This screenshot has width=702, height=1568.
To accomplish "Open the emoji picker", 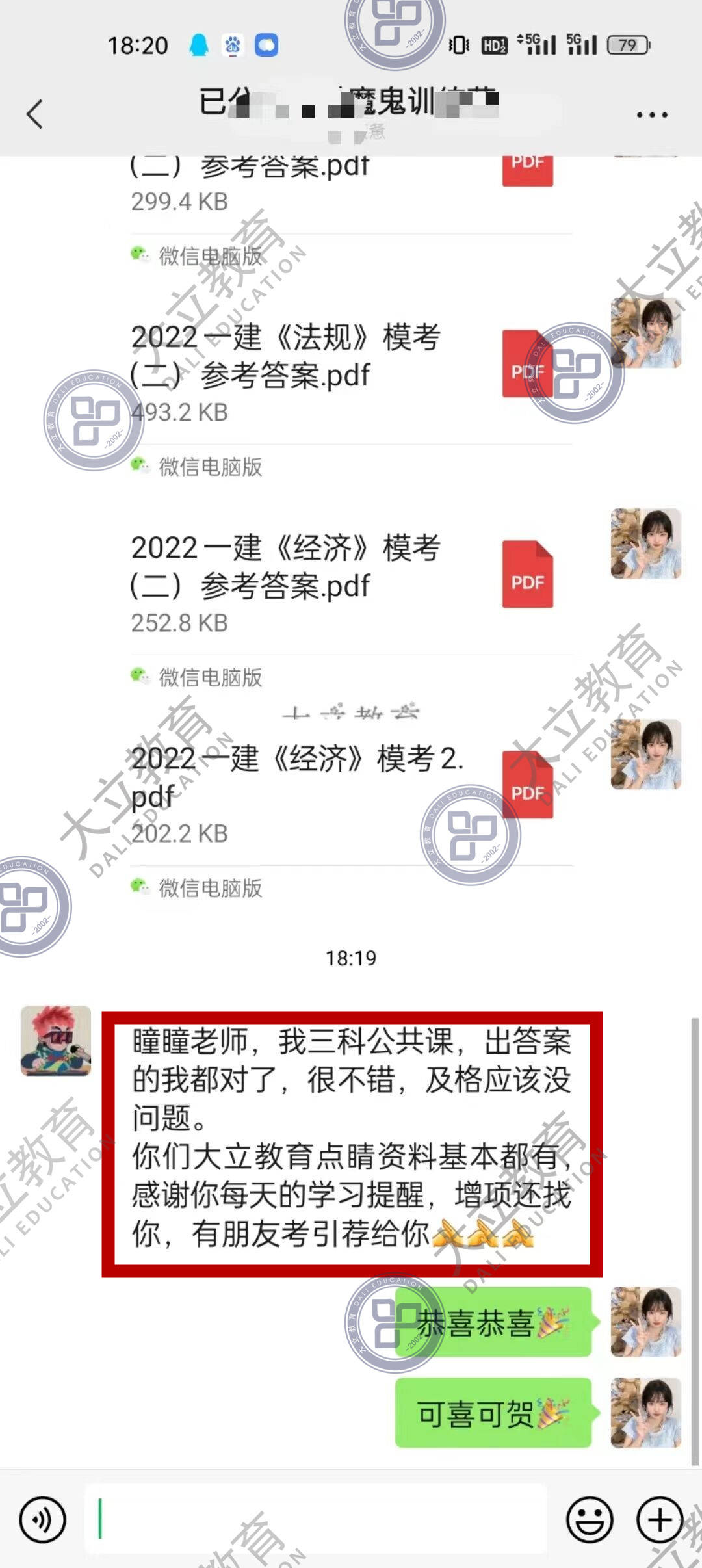I will click(590, 1520).
